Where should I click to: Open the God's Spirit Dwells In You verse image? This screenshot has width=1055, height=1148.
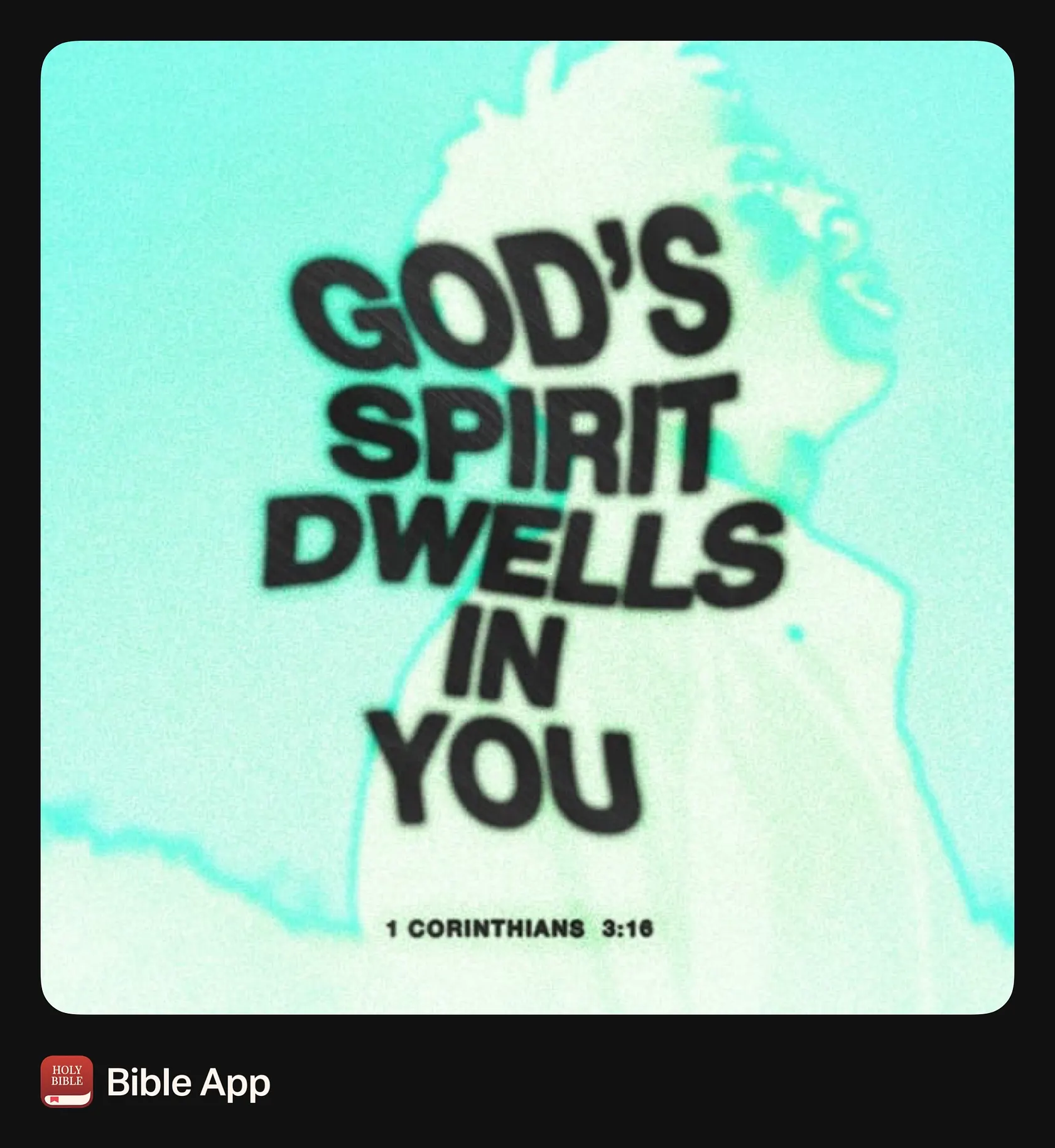(527, 528)
